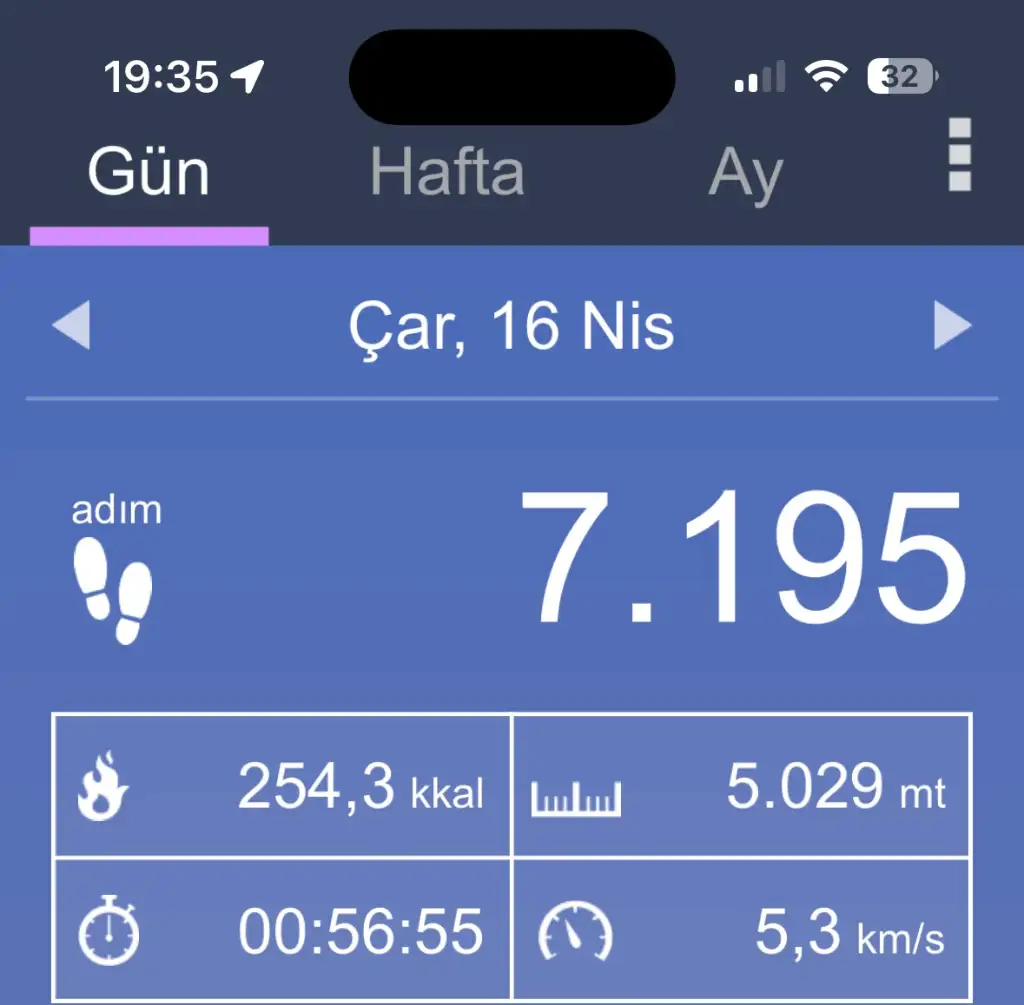Select the Gün tab
1024x1005 pixels.
pos(149,172)
